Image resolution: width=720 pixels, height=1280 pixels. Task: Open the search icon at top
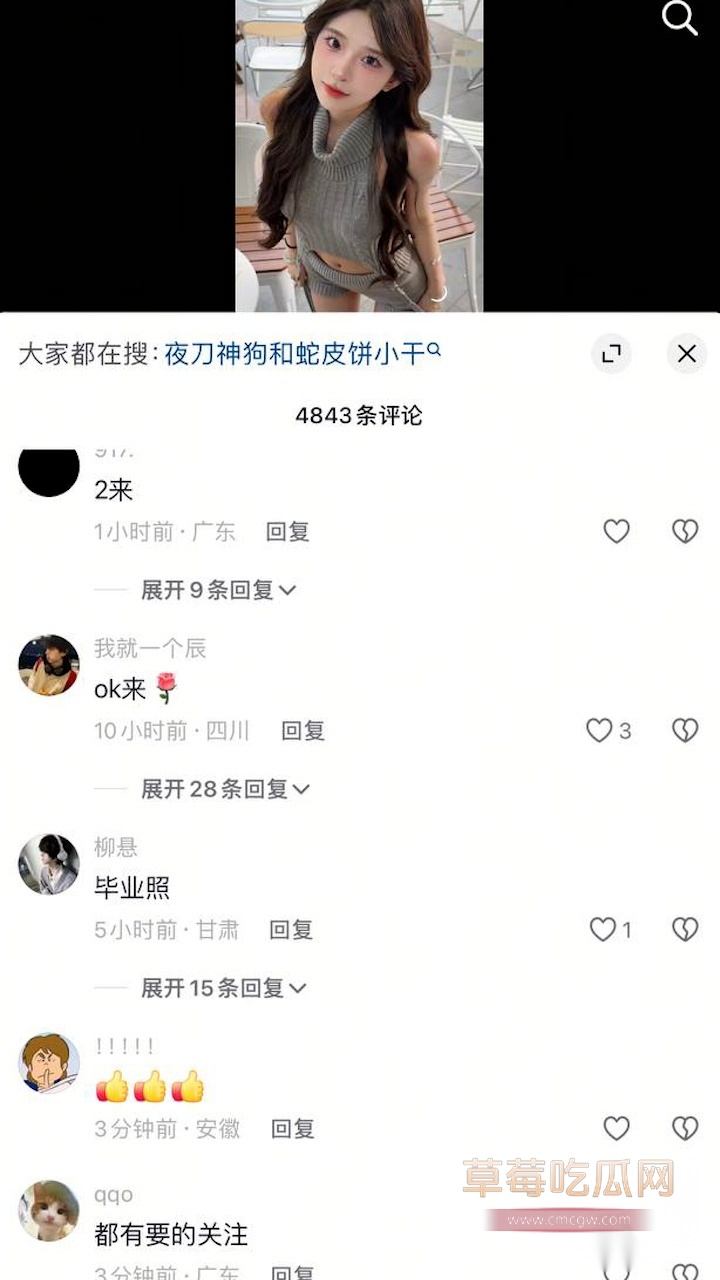(x=680, y=18)
